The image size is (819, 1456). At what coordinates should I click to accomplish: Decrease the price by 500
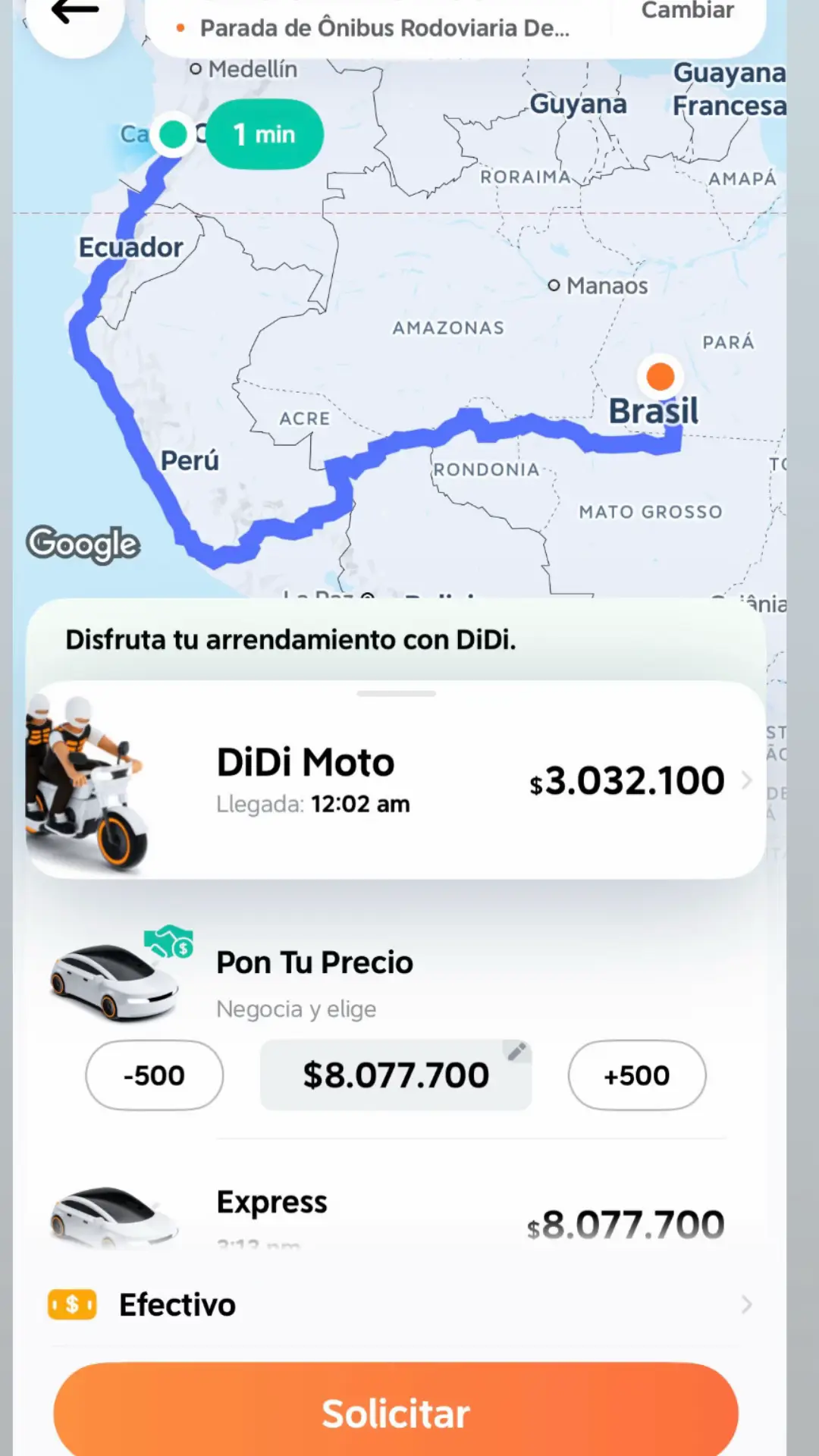pyautogui.click(x=154, y=1075)
